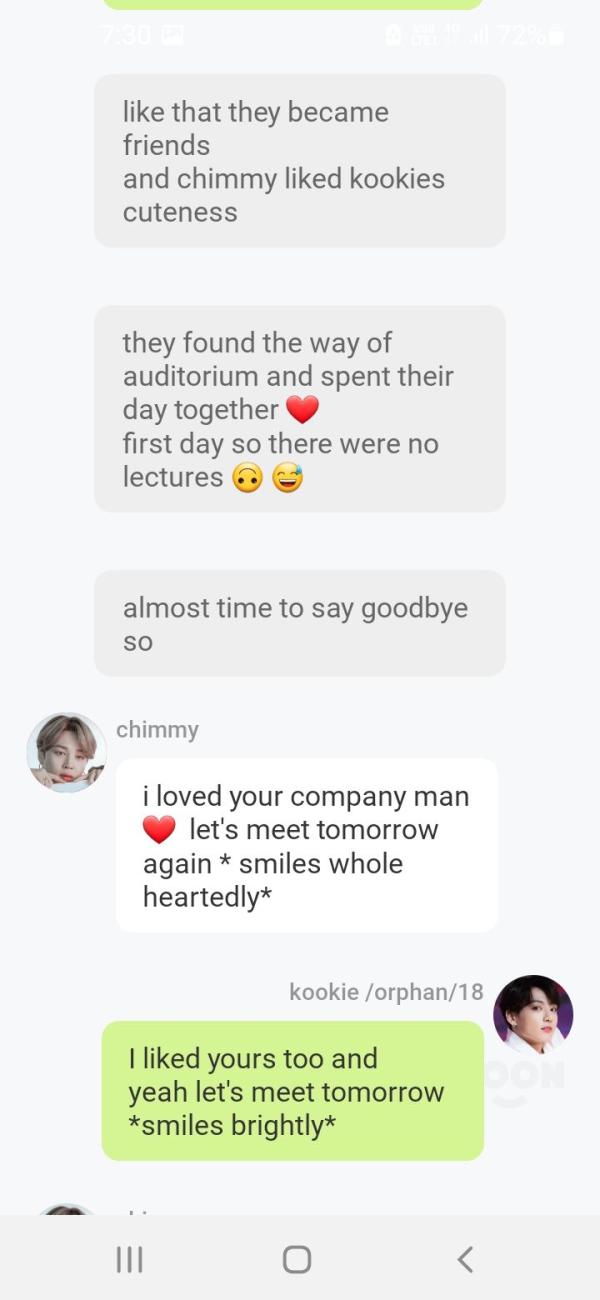Open the kookie /orphan/18 avatar
Viewport: 600px width, 1300px height.
(533, 1014)
